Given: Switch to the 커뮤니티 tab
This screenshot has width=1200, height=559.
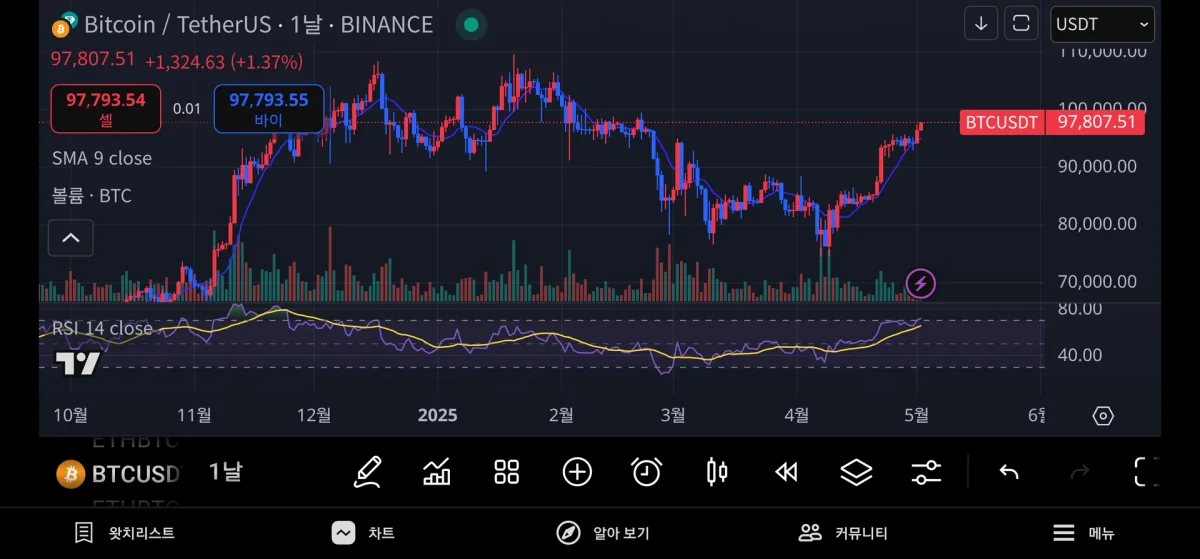Looking at the screenshot, I should [x=843, y=533].
